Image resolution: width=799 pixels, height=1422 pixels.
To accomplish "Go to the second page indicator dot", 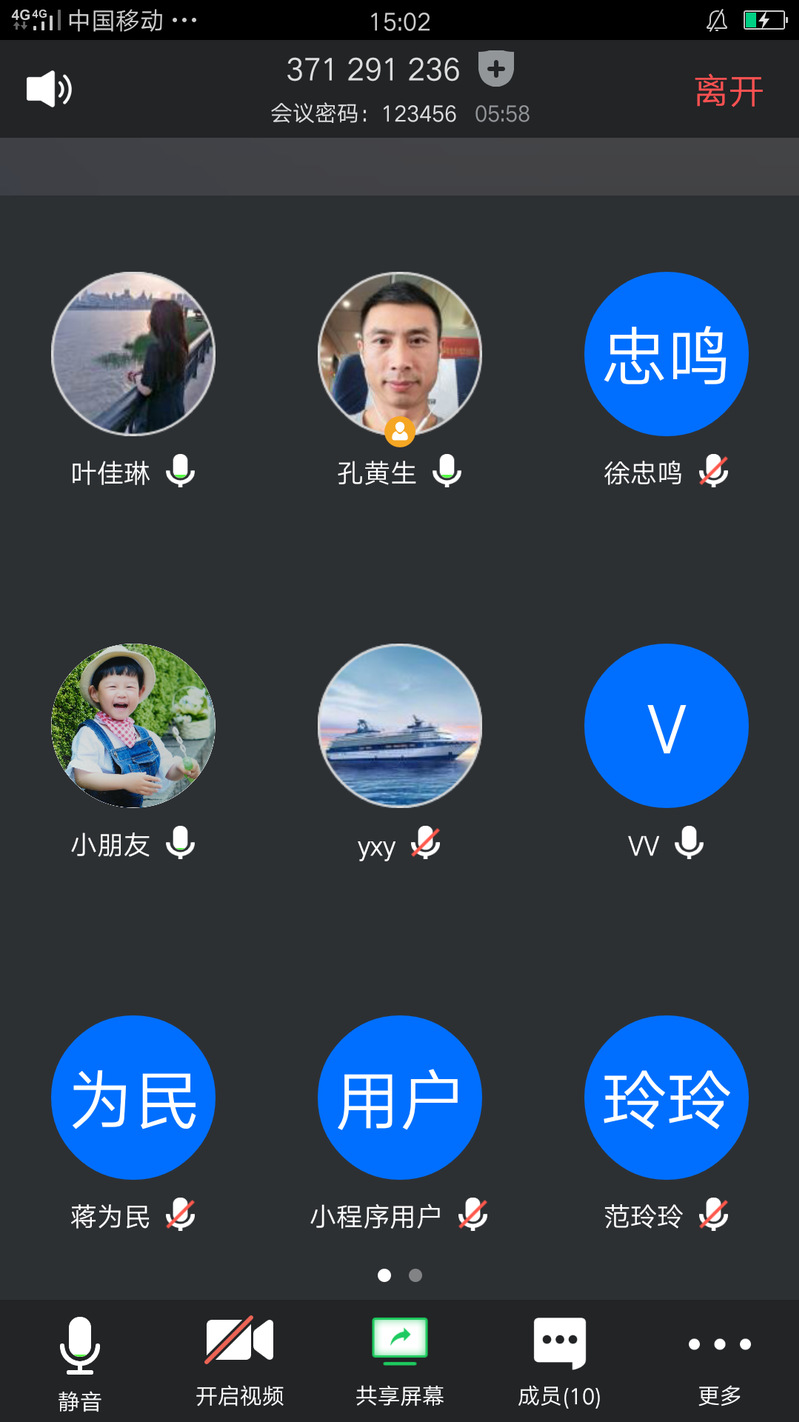I will tap(416, 1275).
